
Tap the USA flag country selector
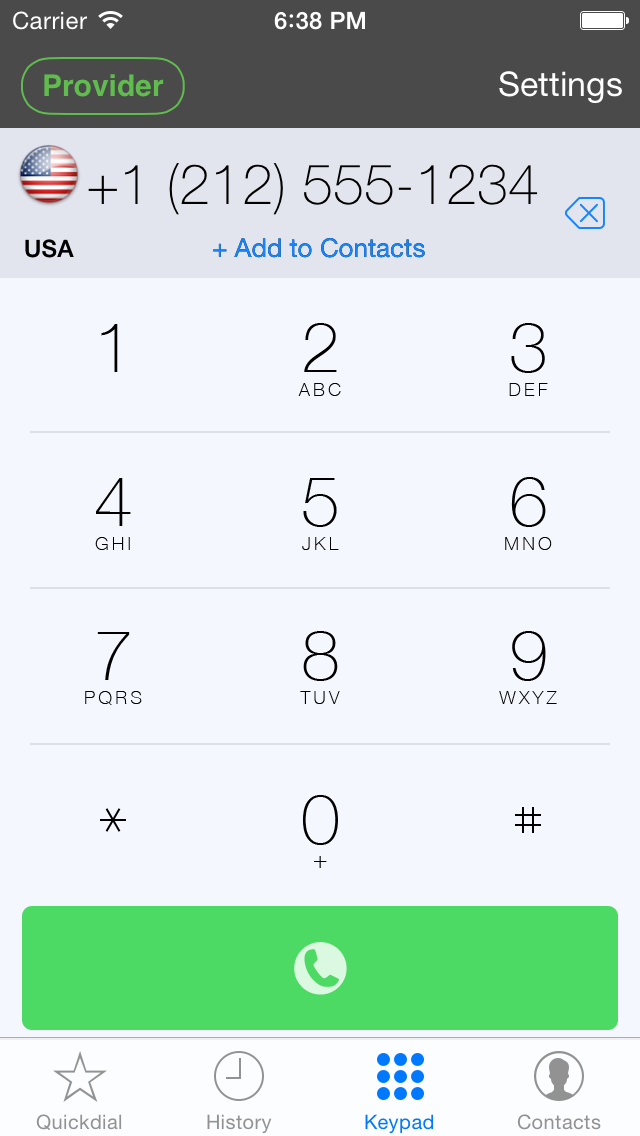49,175
